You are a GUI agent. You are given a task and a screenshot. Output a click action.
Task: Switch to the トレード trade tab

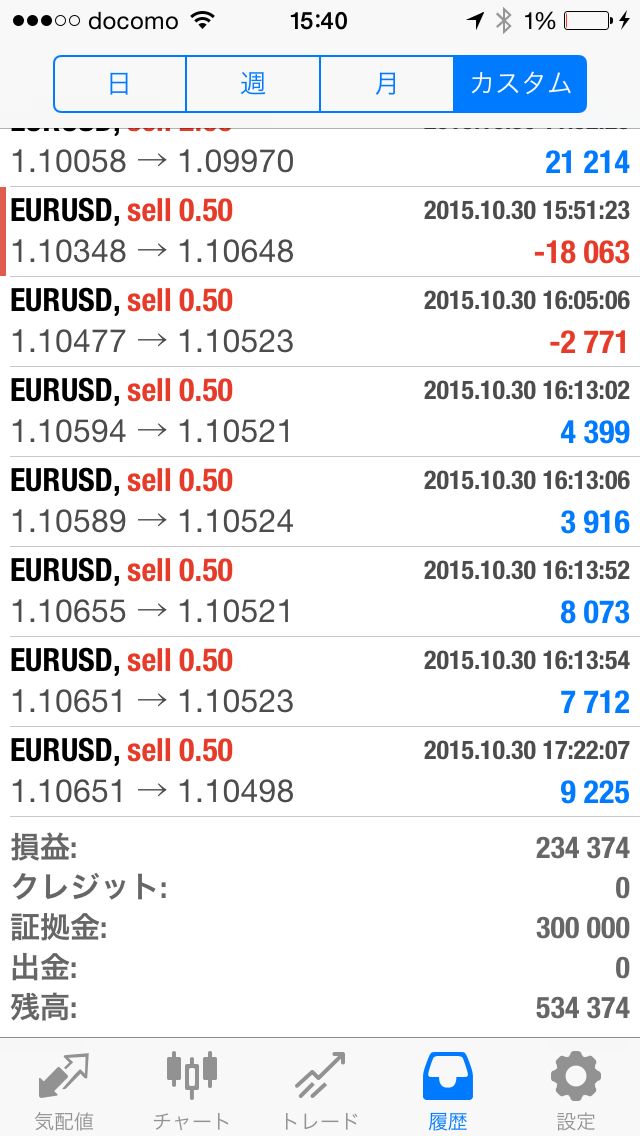[320, 1090]
